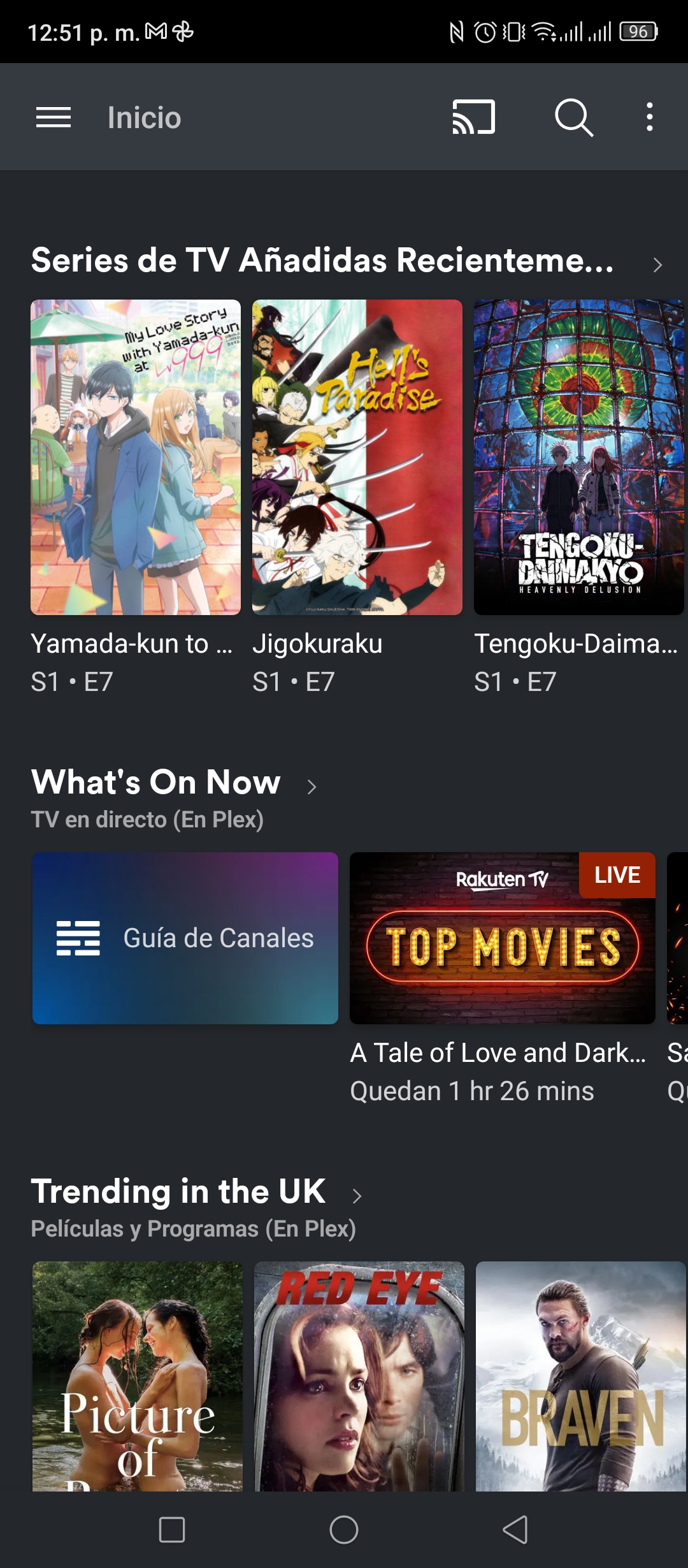The height and width of the screenshot is (1568, 688).
Task: Open Guía de Canales
Action: pos(185,938)
